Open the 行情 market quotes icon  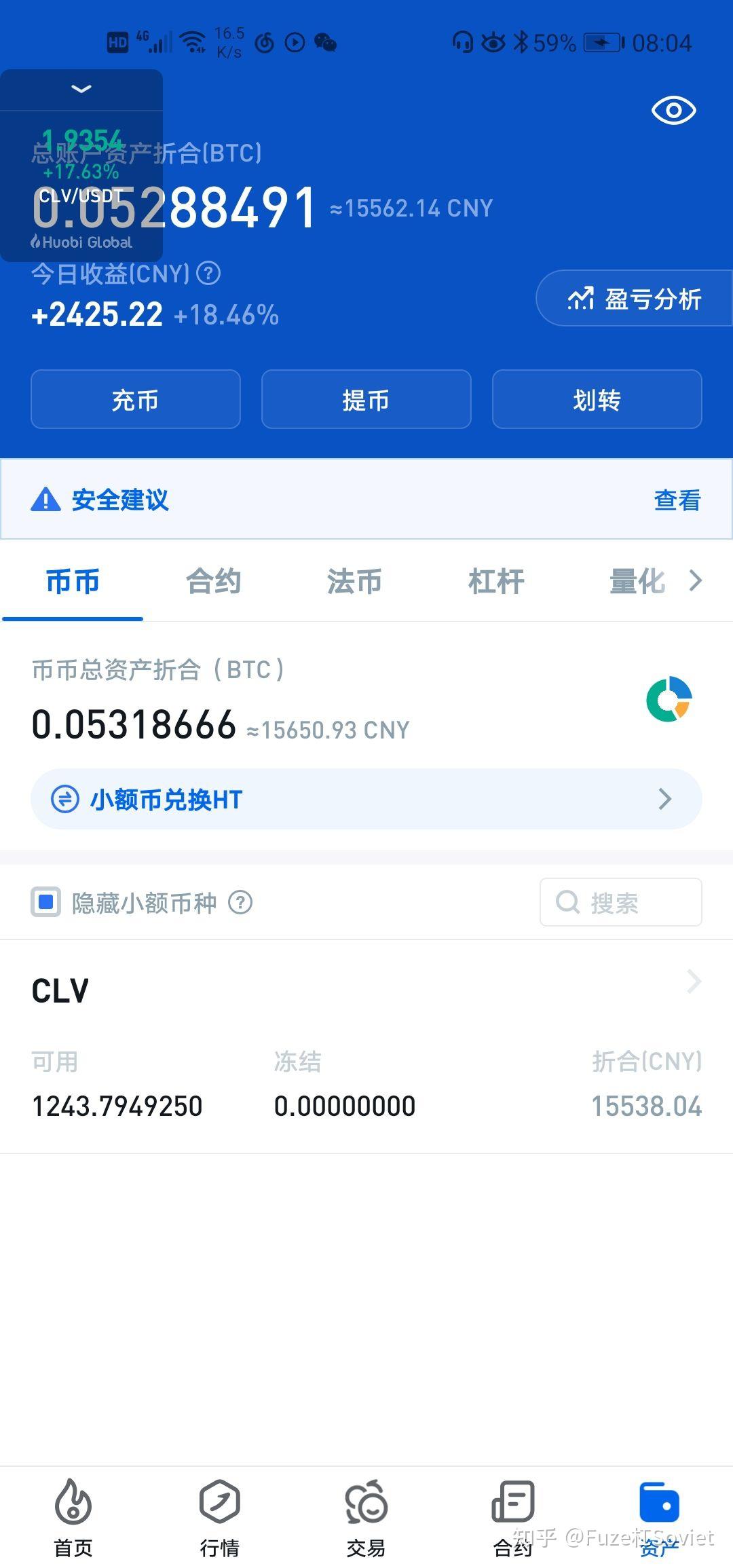pos(219,1505)
